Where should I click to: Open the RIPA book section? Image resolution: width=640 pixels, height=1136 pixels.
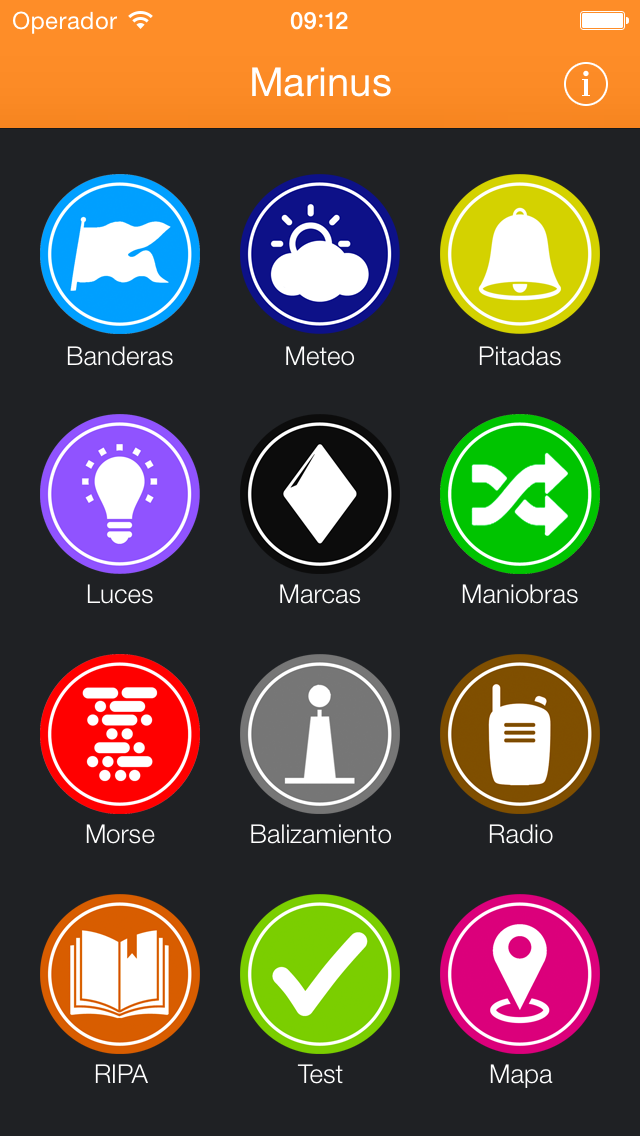pos(120,974)
